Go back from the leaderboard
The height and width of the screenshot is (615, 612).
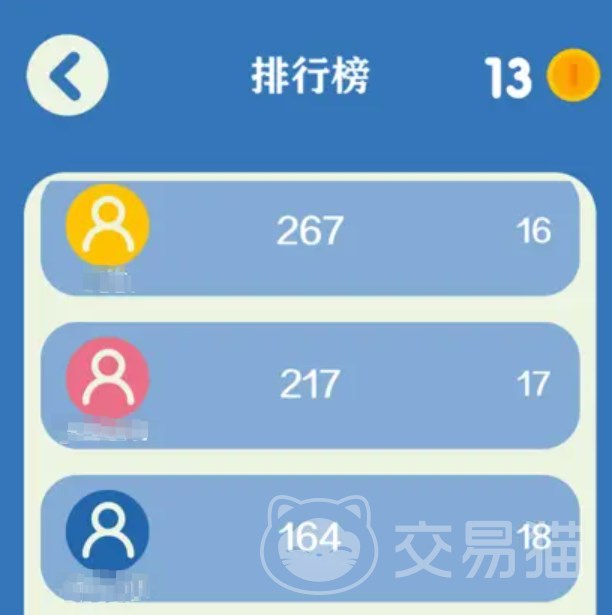click(67, 77)
